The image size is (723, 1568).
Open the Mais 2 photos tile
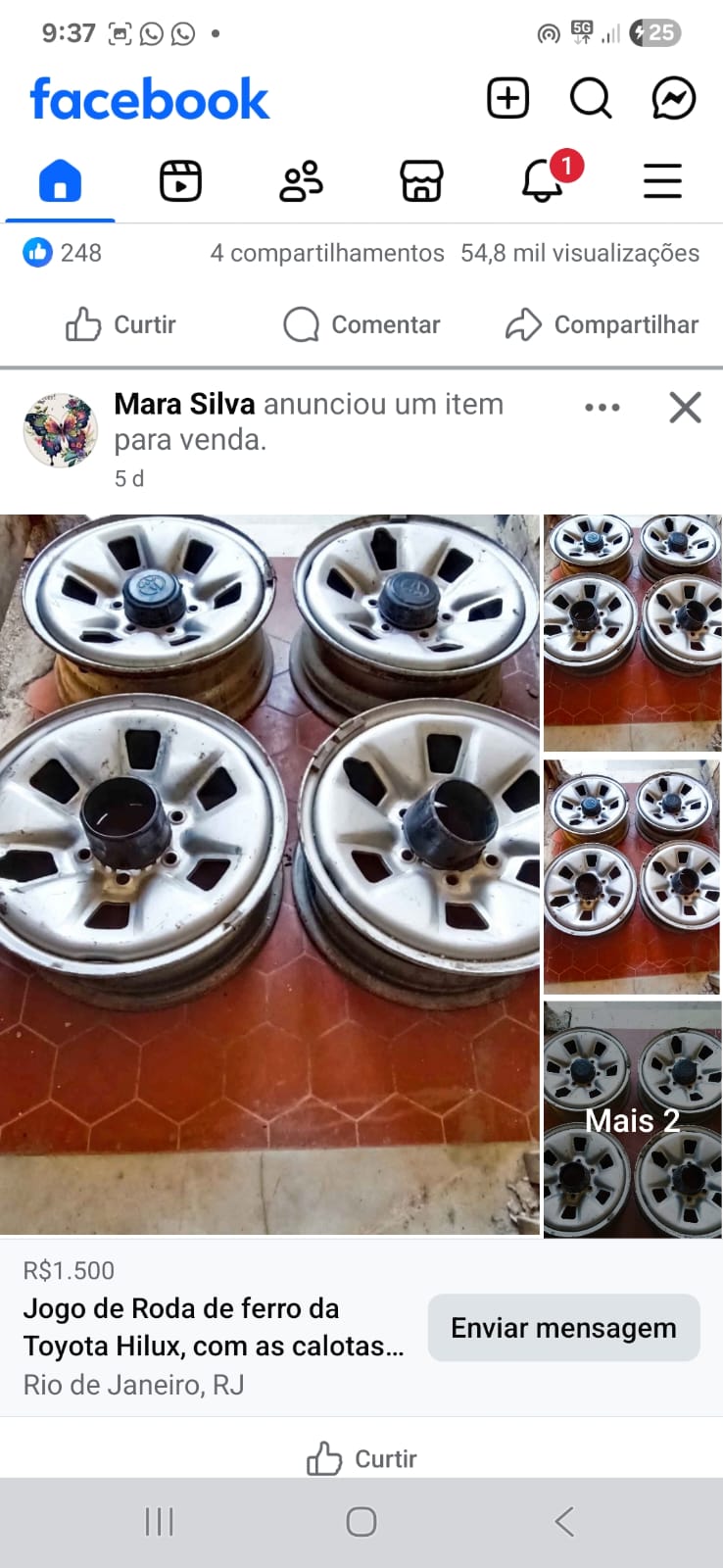[632, 1120]
